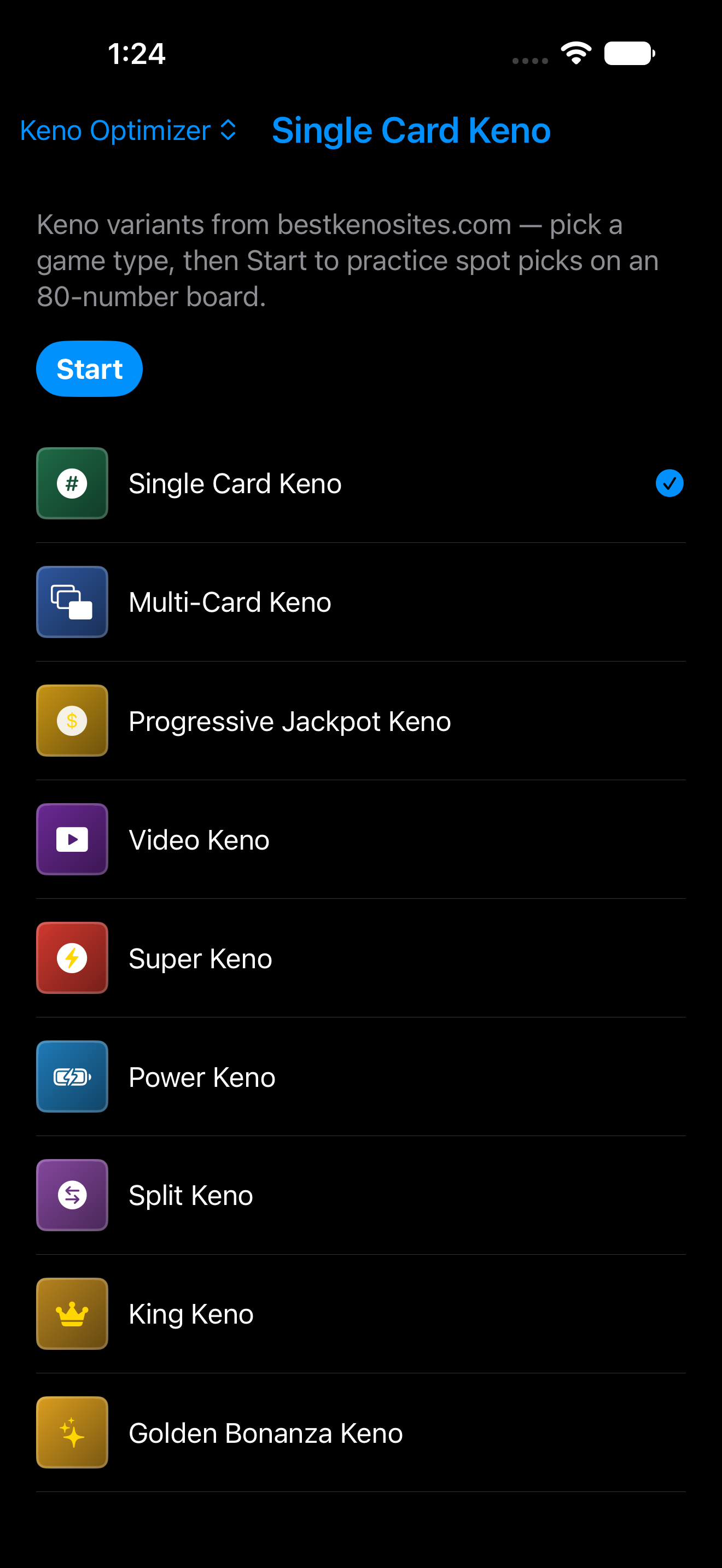Pick Split Keno from the list
Screen dimensions: 722x1568
pos(361,1196)
